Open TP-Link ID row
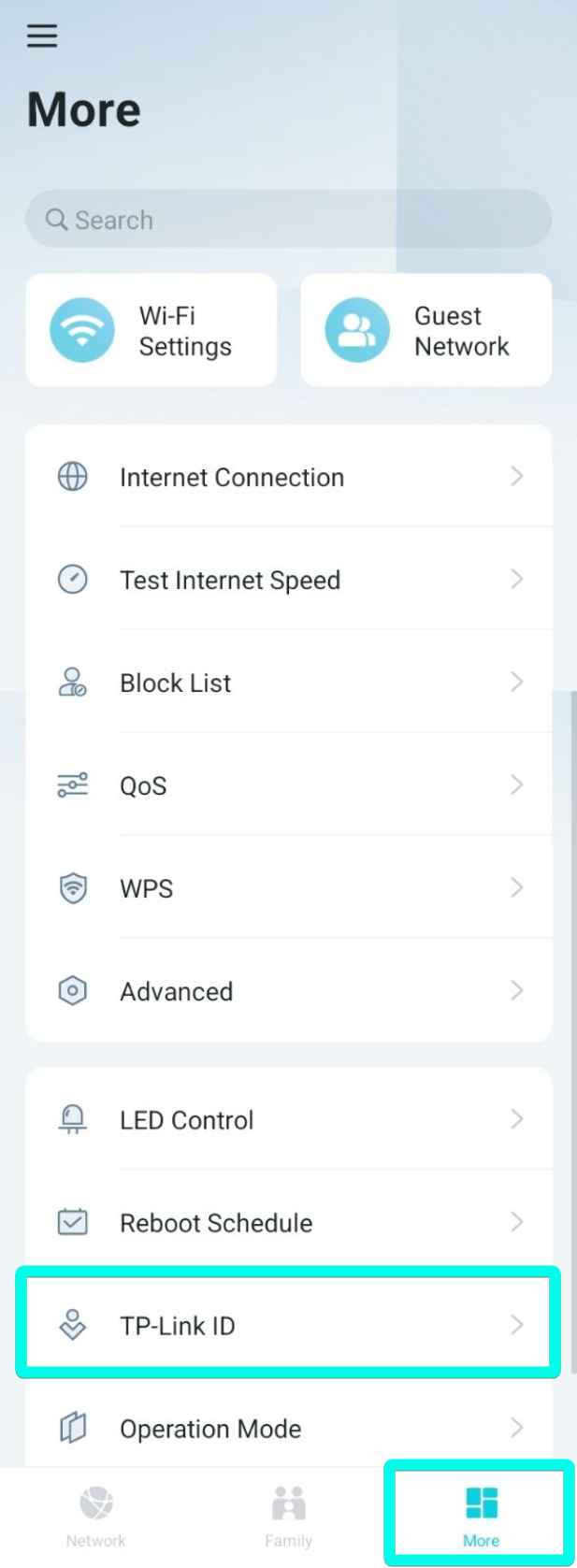577x1568 pixels. pos(288,1325)
